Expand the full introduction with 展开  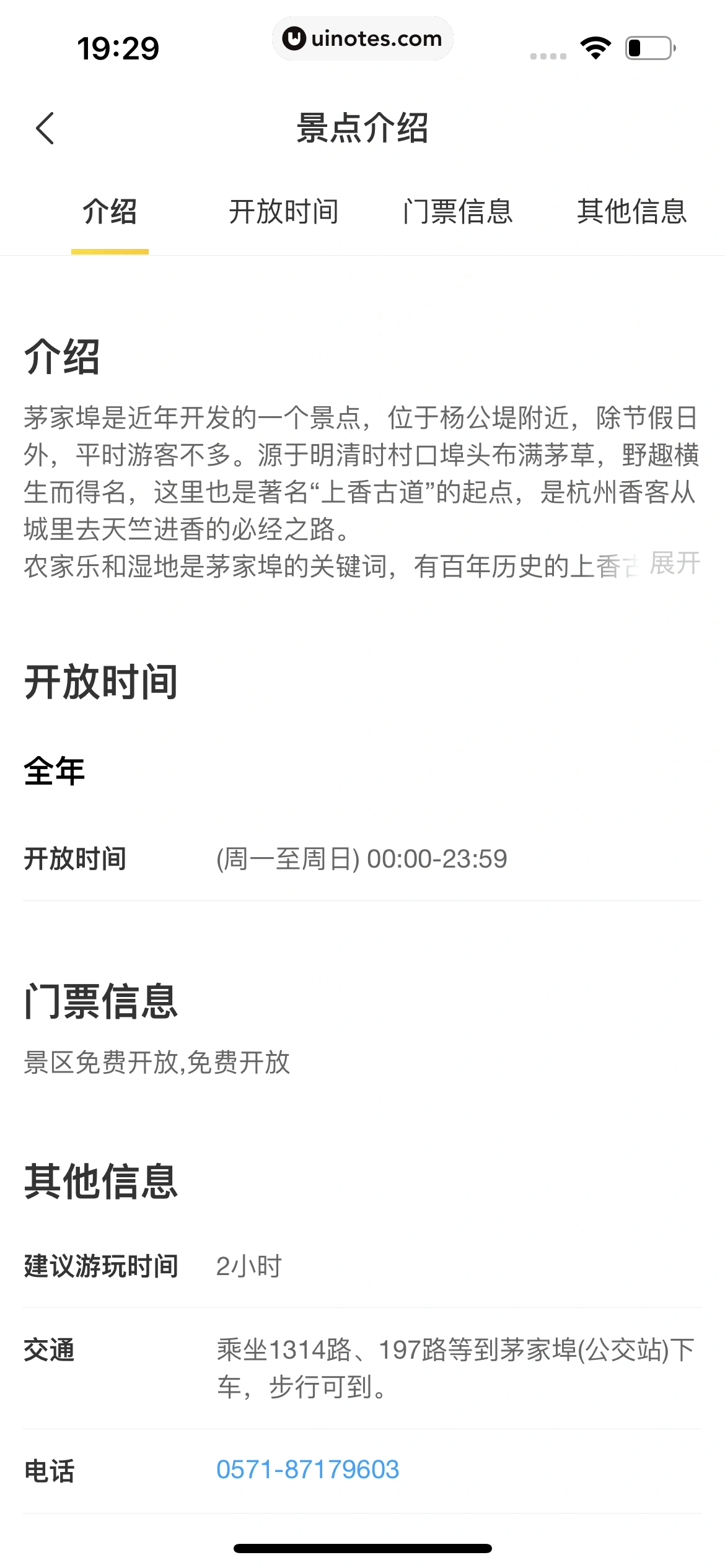[x=675, y=564]
